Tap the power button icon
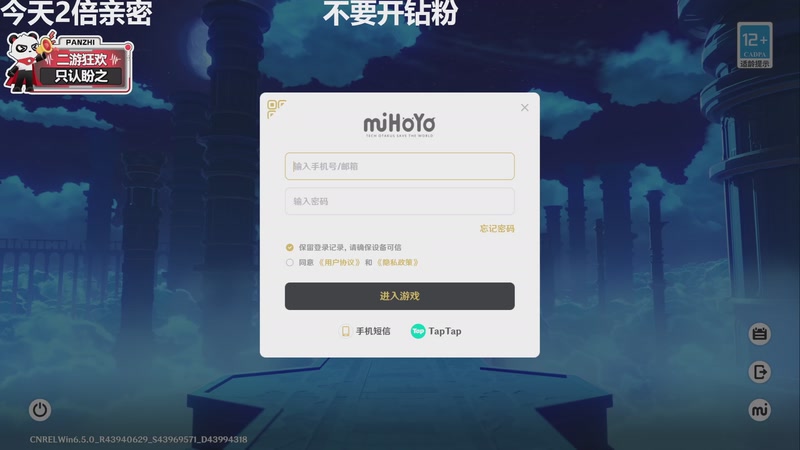The image size is (800, 450). [x=40, y=409]
